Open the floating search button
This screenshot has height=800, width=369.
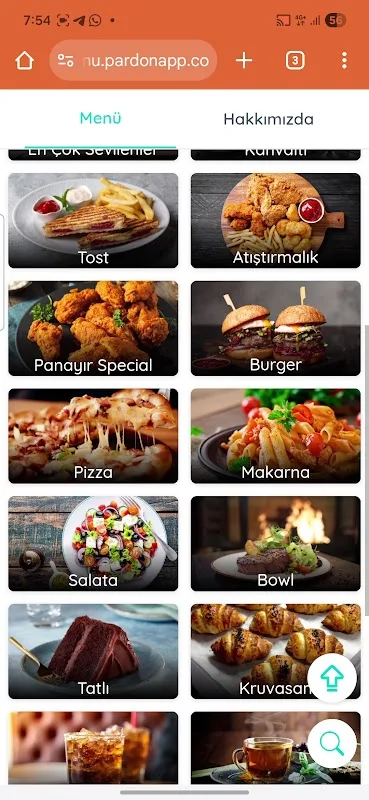(332, 743)
